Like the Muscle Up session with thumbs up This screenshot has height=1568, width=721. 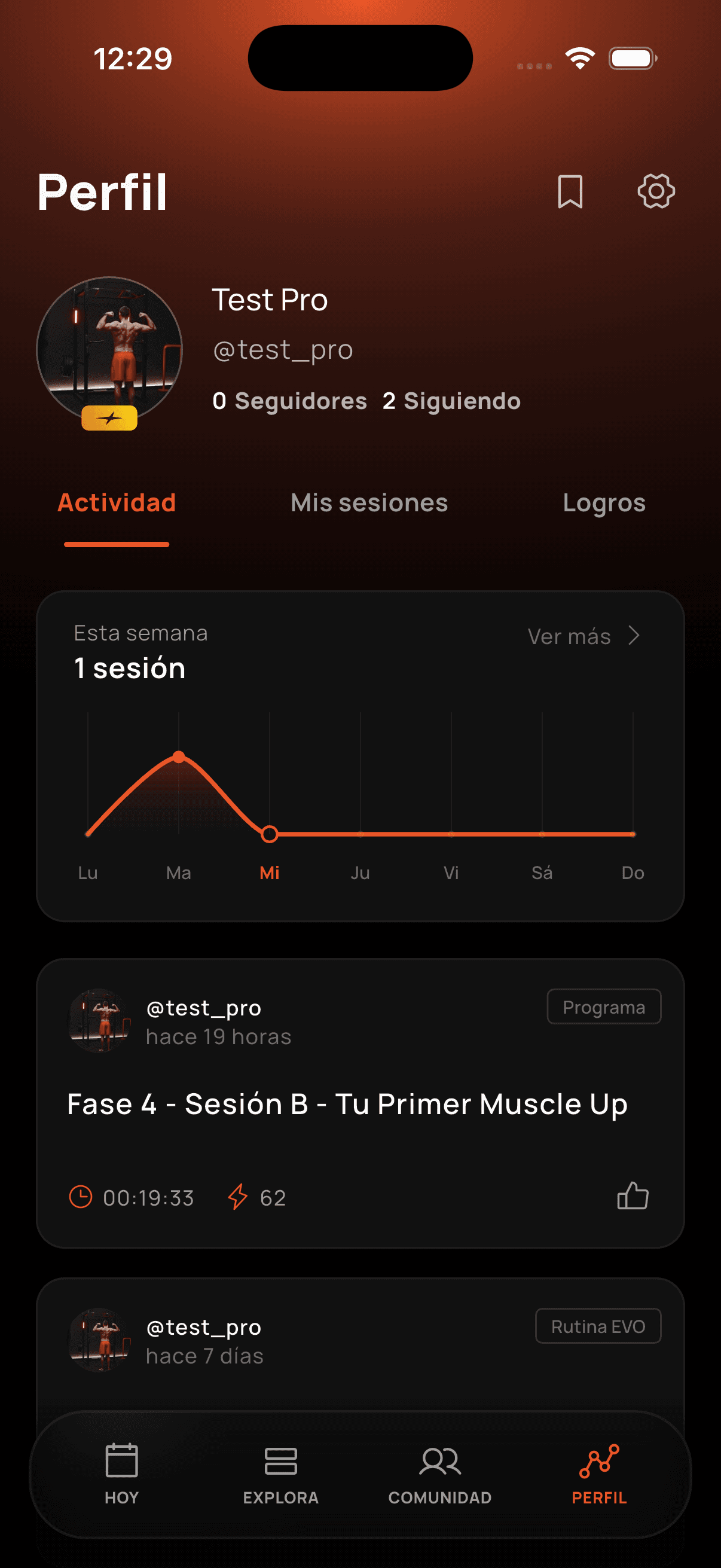[x=633, y=1195]
